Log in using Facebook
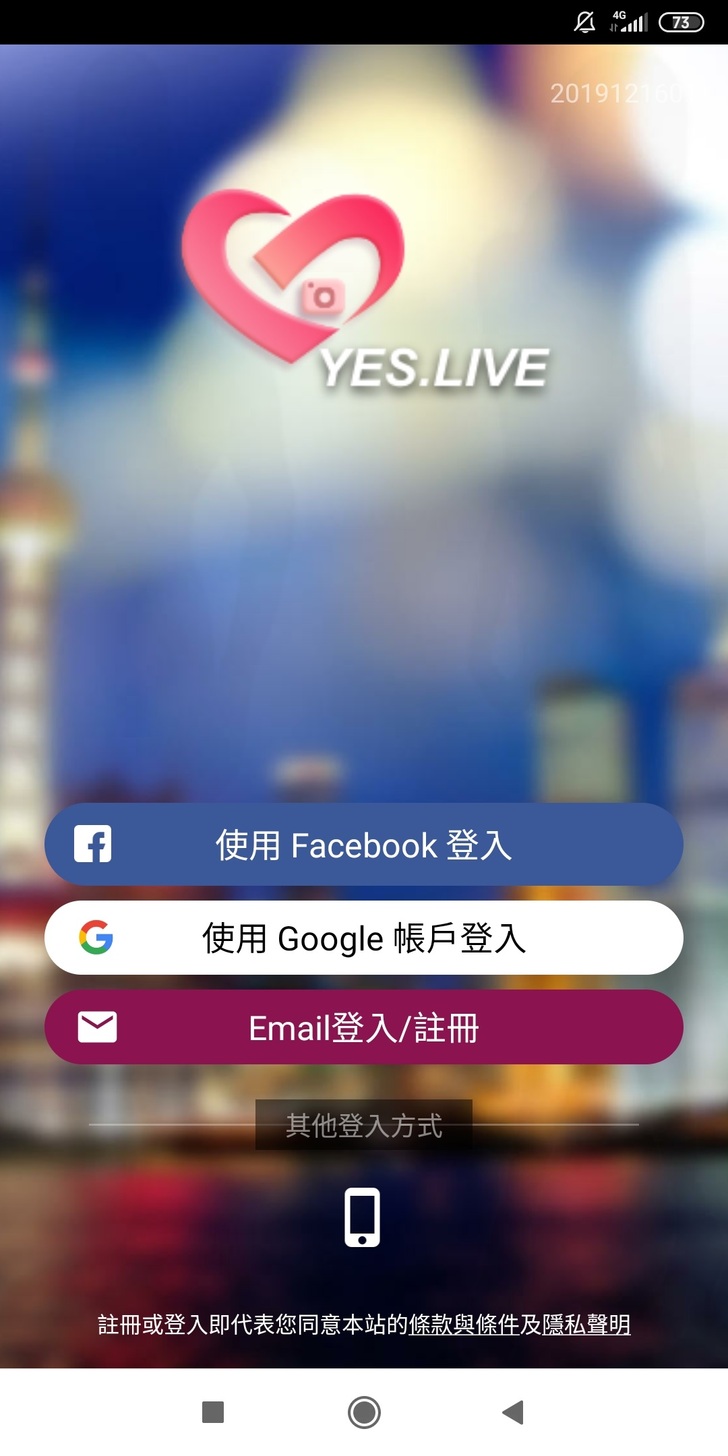The height and width of the screenshot is (1456, 728). coord(364,845)
